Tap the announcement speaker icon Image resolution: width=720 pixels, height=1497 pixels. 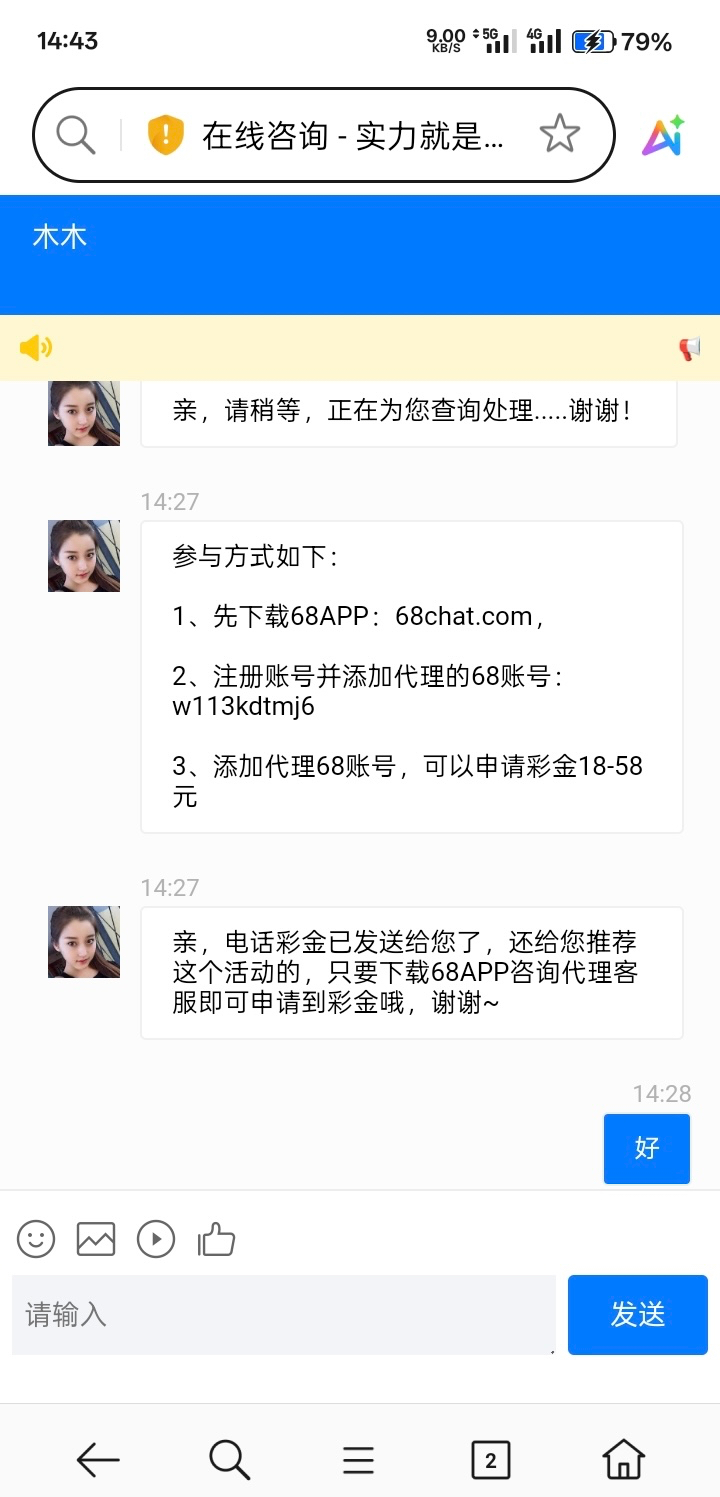point(36,348)
